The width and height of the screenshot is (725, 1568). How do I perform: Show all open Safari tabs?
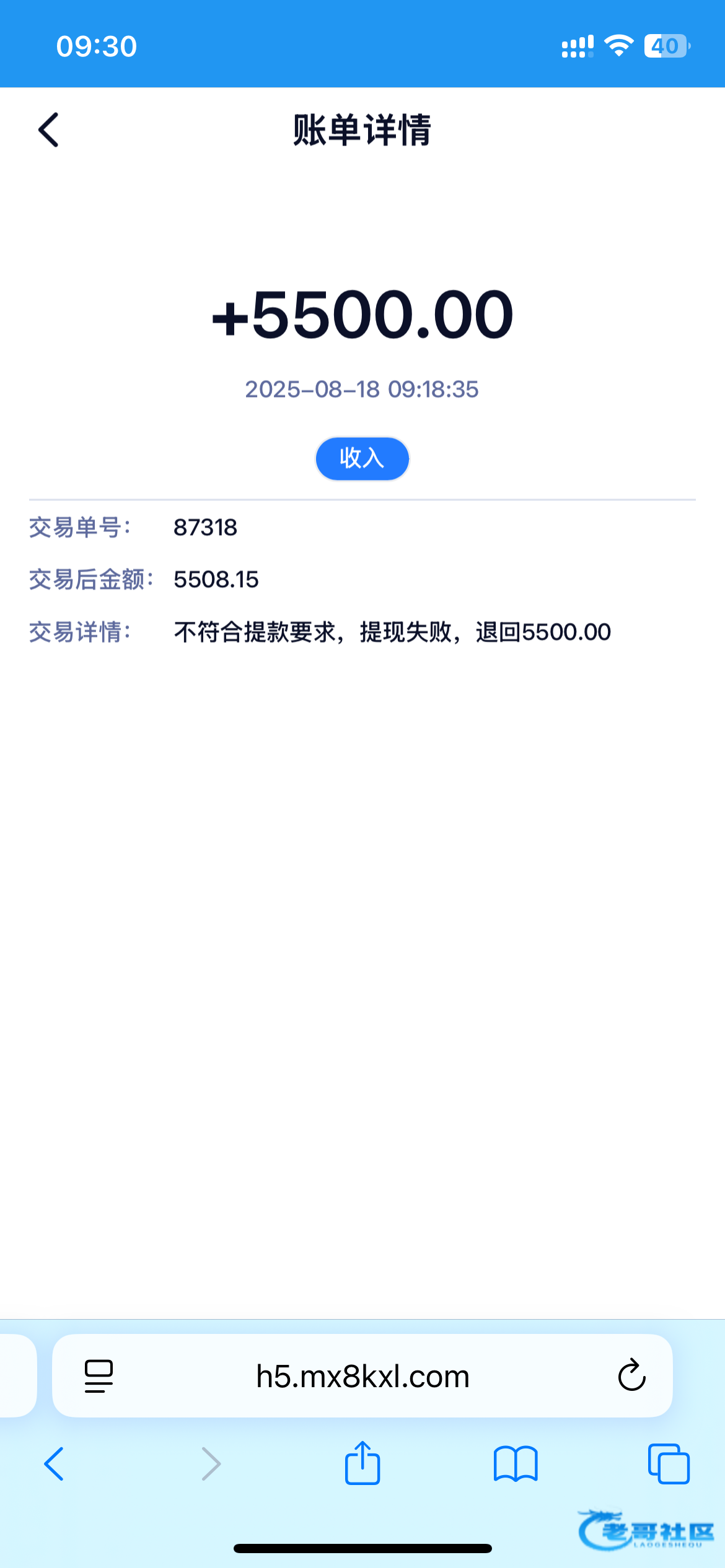pos(669,1464)
